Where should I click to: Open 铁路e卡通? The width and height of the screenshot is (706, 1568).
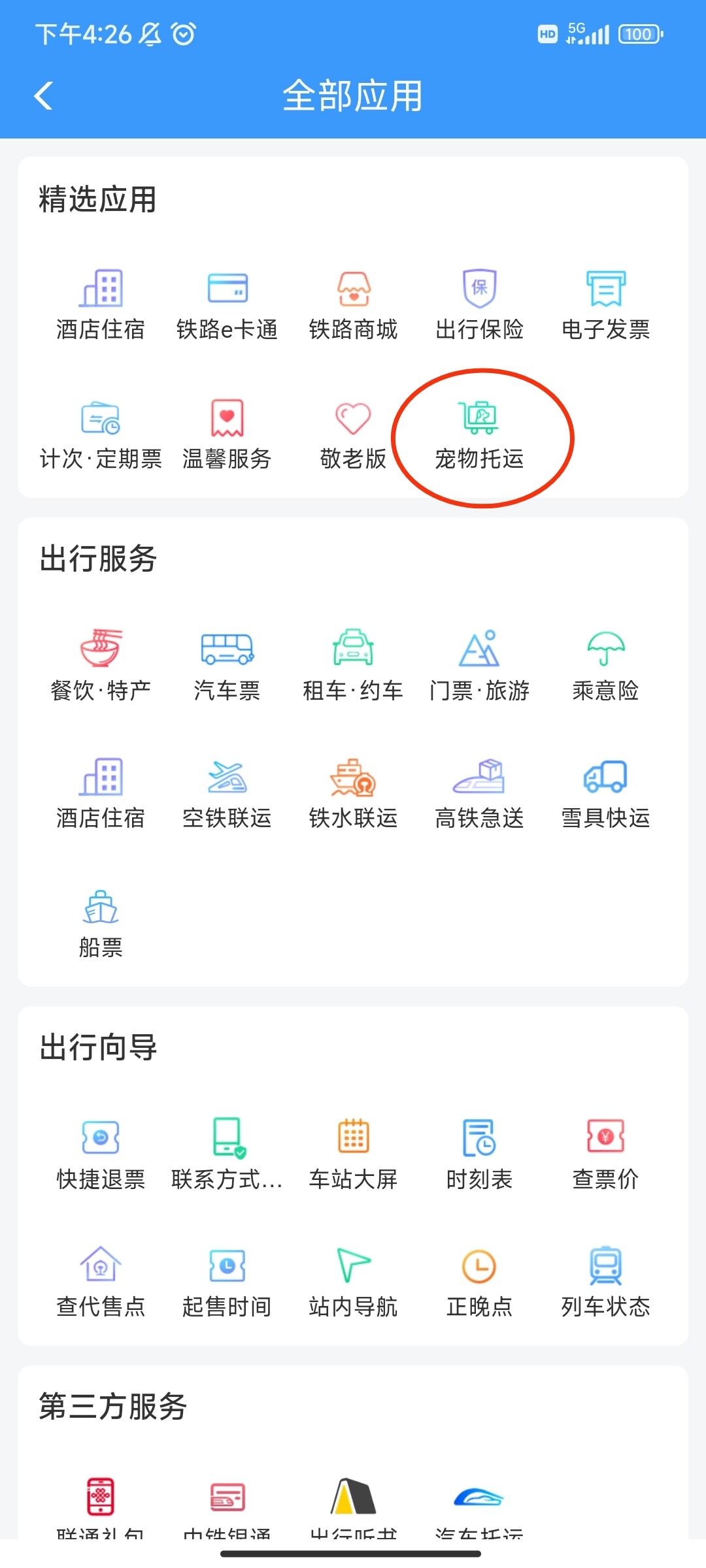(x=227, y=306)
